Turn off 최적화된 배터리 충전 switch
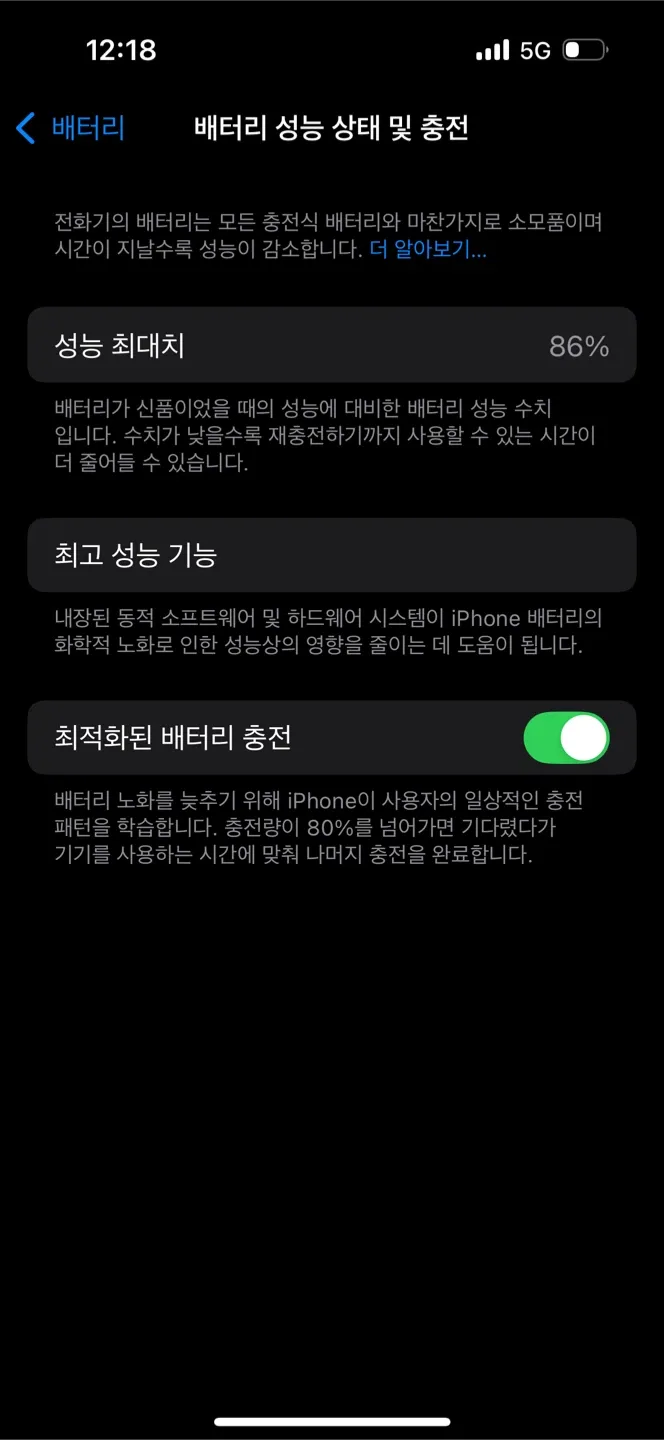 566,738
